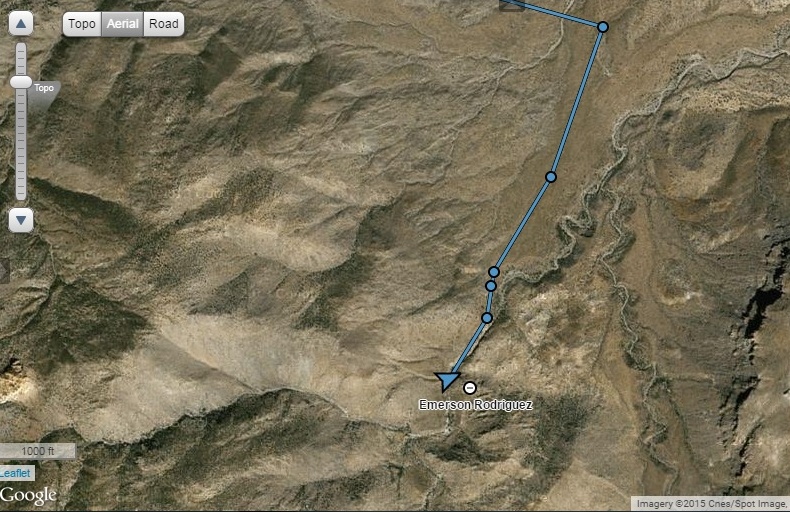This screenshot has width=790, height=512.
Task: Switch to the Road map view
Action: click(x=163, y=24)
